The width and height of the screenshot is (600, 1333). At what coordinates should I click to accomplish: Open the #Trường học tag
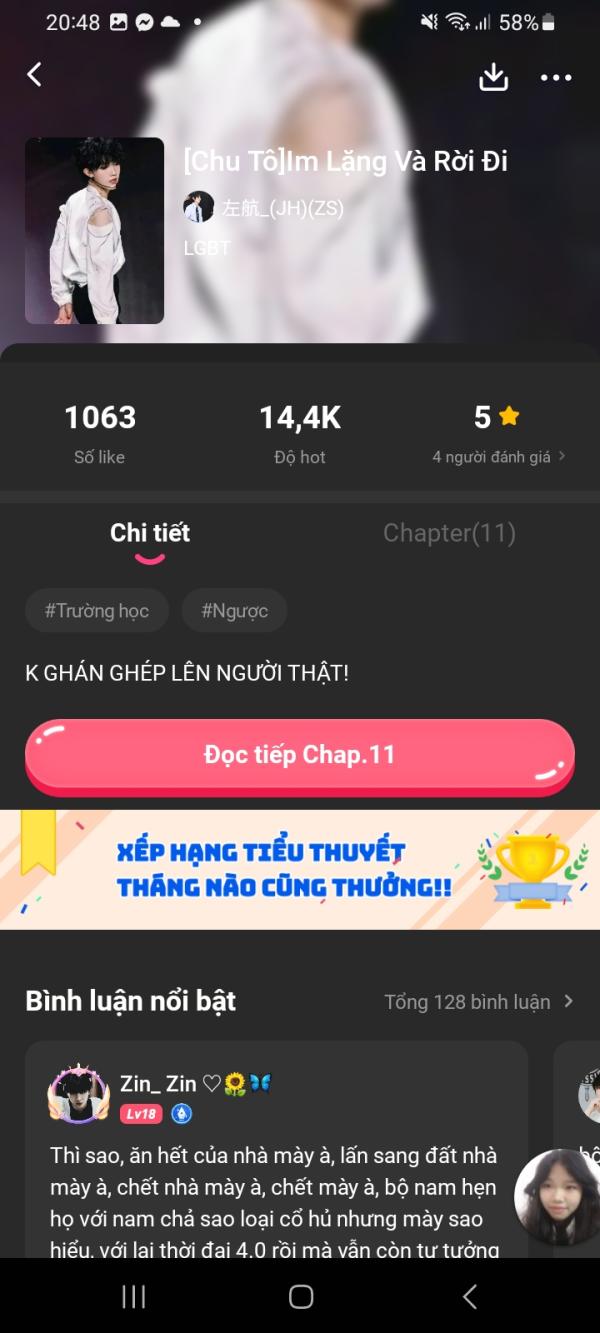tap(97, 611)
